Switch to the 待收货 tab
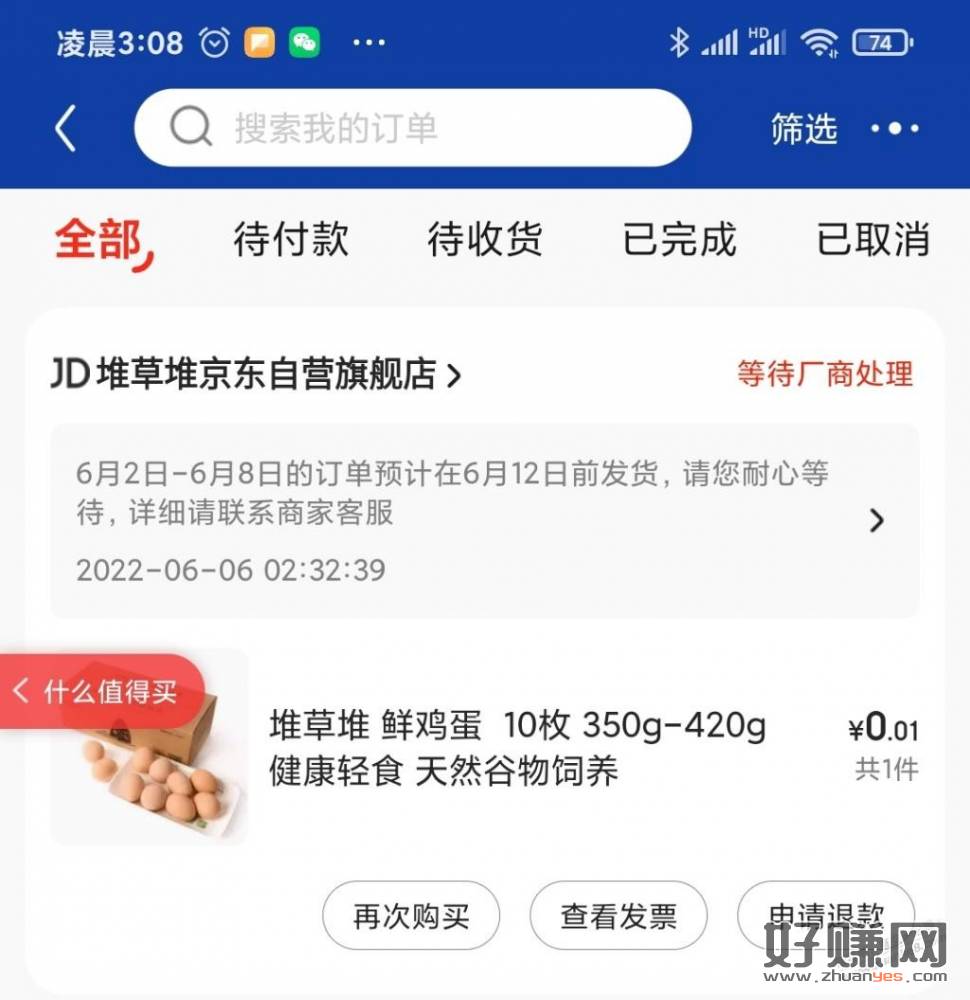The image size is (970, 1000). pos(484,241)
